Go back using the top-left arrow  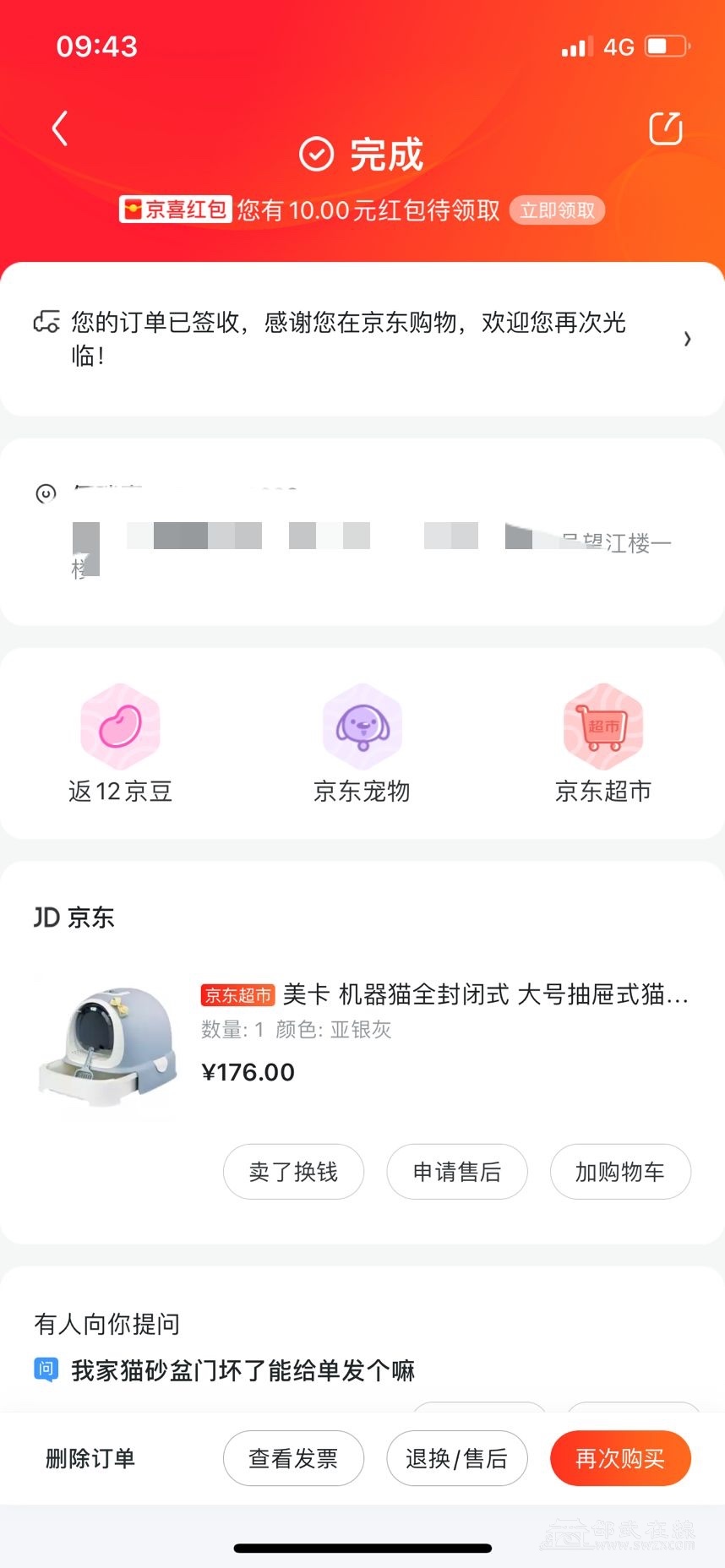tap(59, 128)
